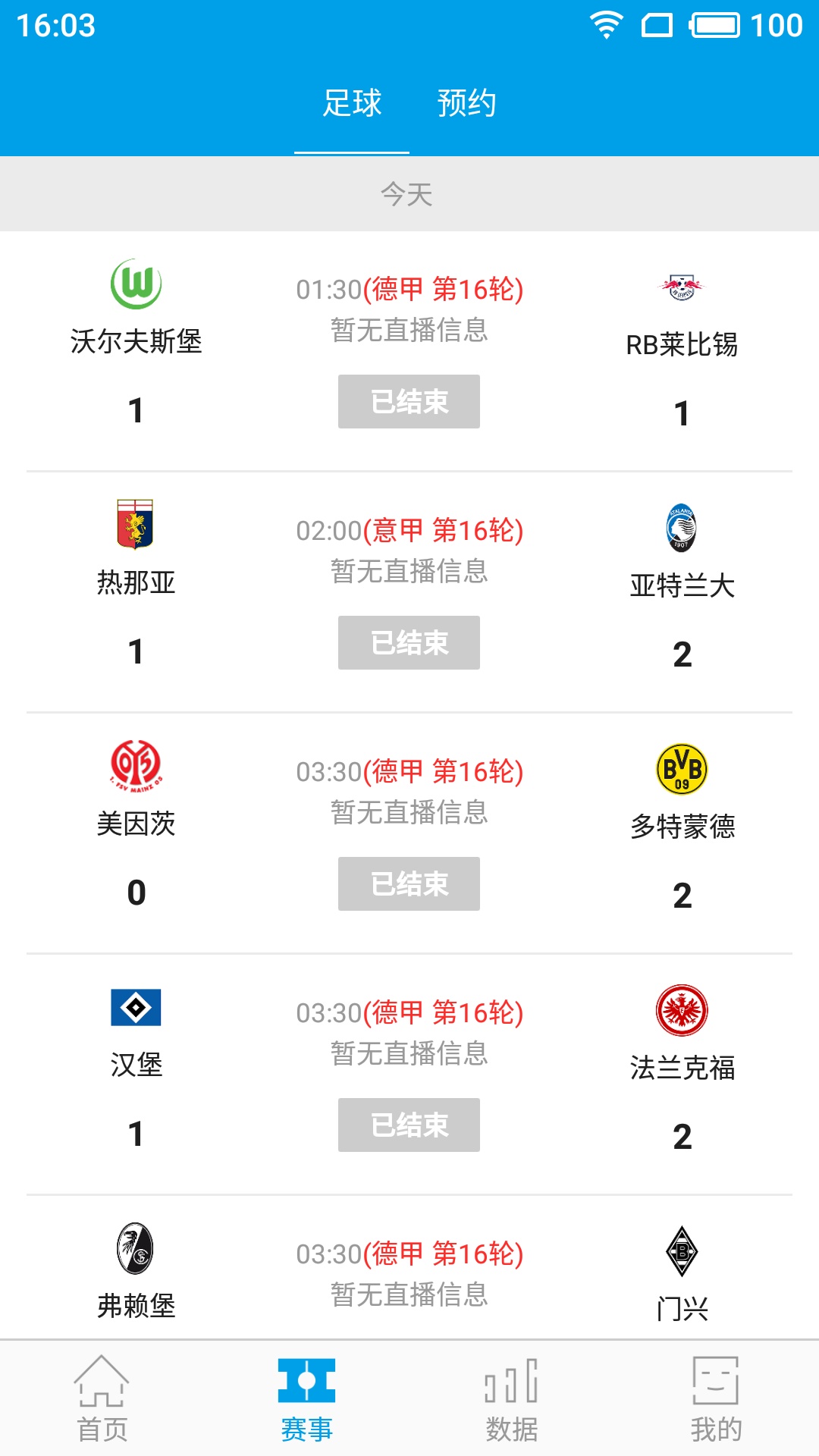Screen dimensions: 819x1456
Task: Switch to the 预约 tab
Action: [466, 103]
